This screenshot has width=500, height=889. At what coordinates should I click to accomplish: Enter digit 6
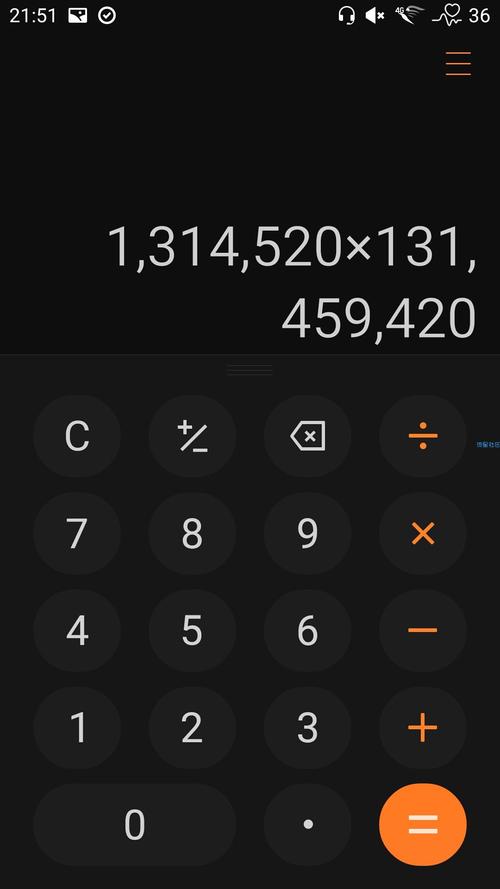pyautogui.click(x=307, y=630)
